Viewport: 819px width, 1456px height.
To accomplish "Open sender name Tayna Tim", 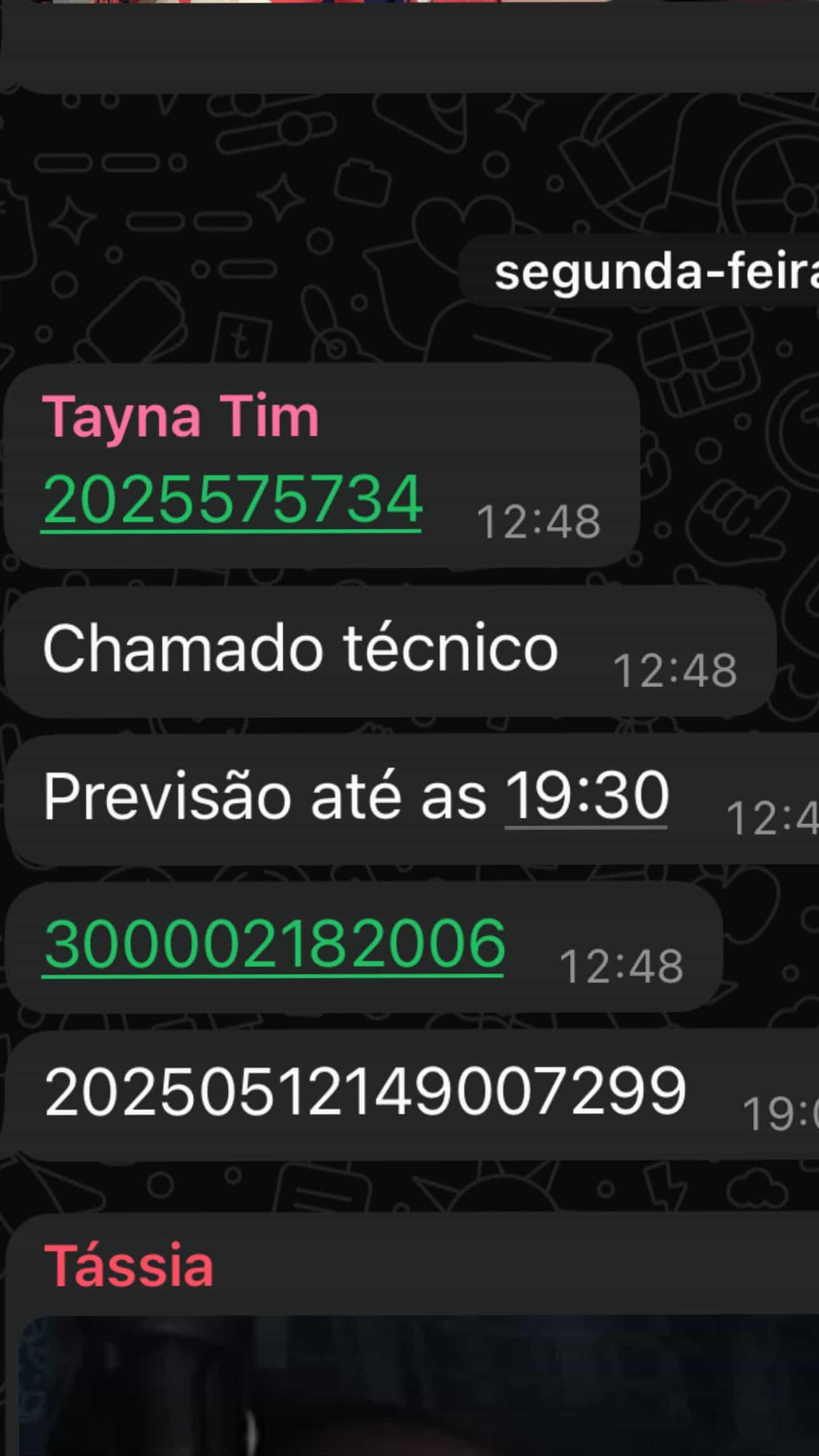I will point(181,417).
